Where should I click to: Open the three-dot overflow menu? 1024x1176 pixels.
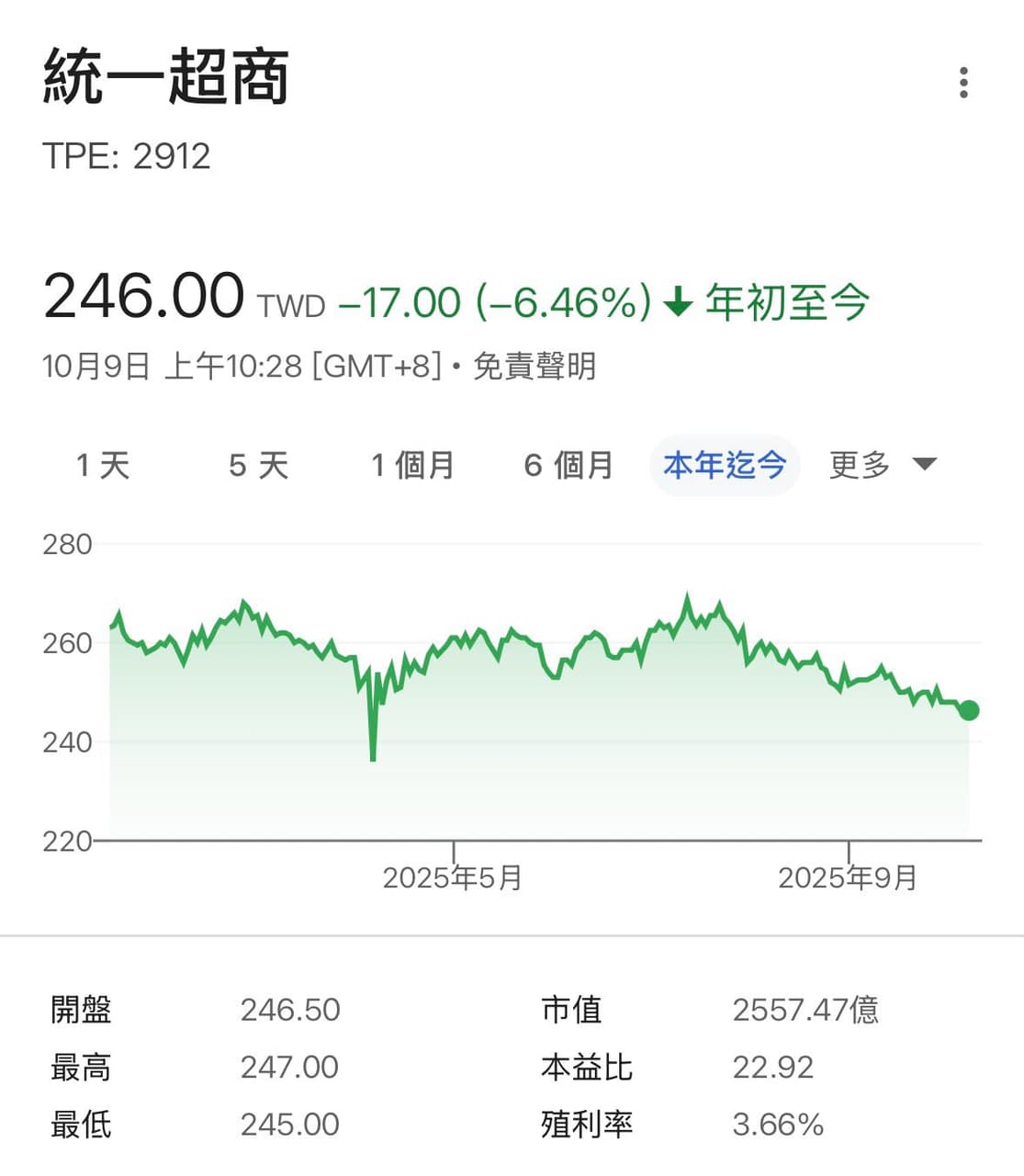(964, 83)
